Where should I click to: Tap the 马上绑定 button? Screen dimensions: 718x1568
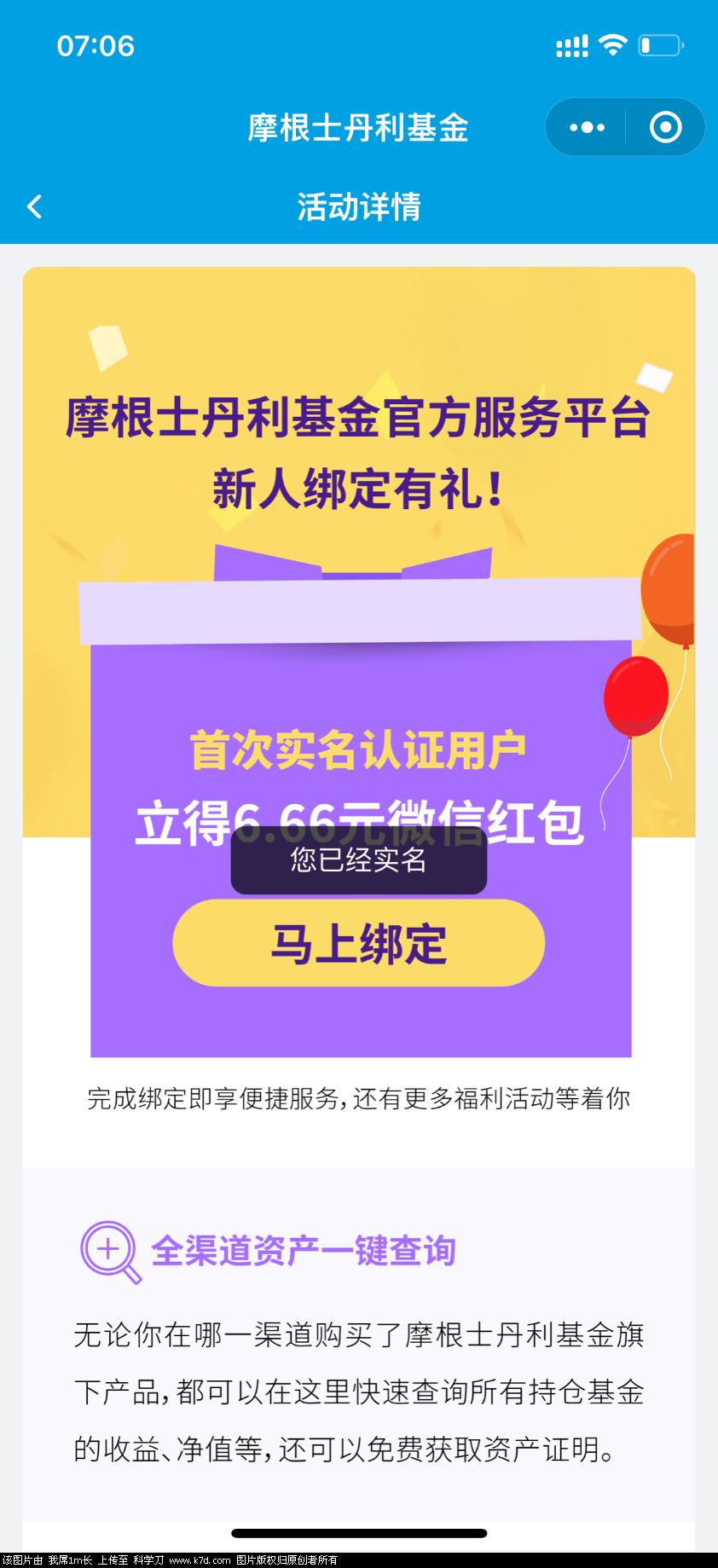coord(358,944)
